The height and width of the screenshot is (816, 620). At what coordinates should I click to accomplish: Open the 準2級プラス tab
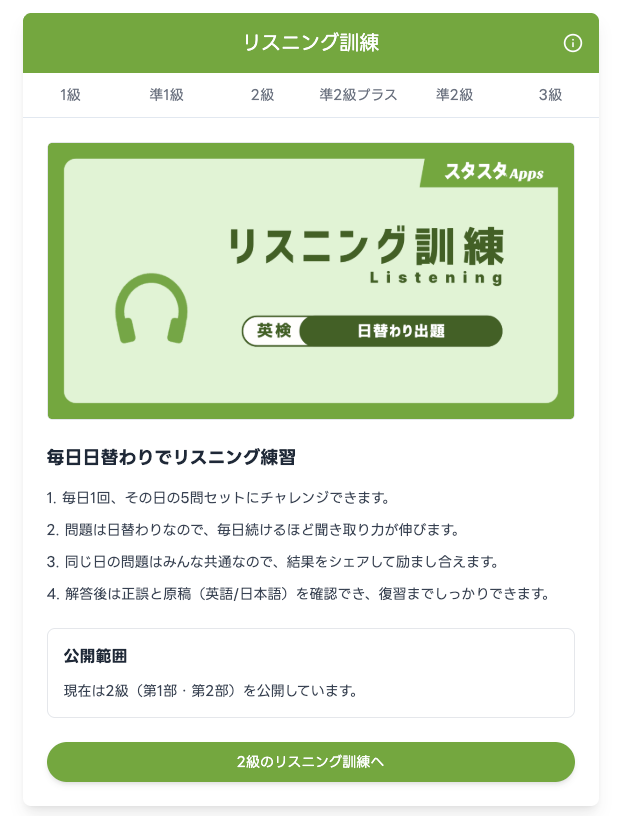point(358,95)
